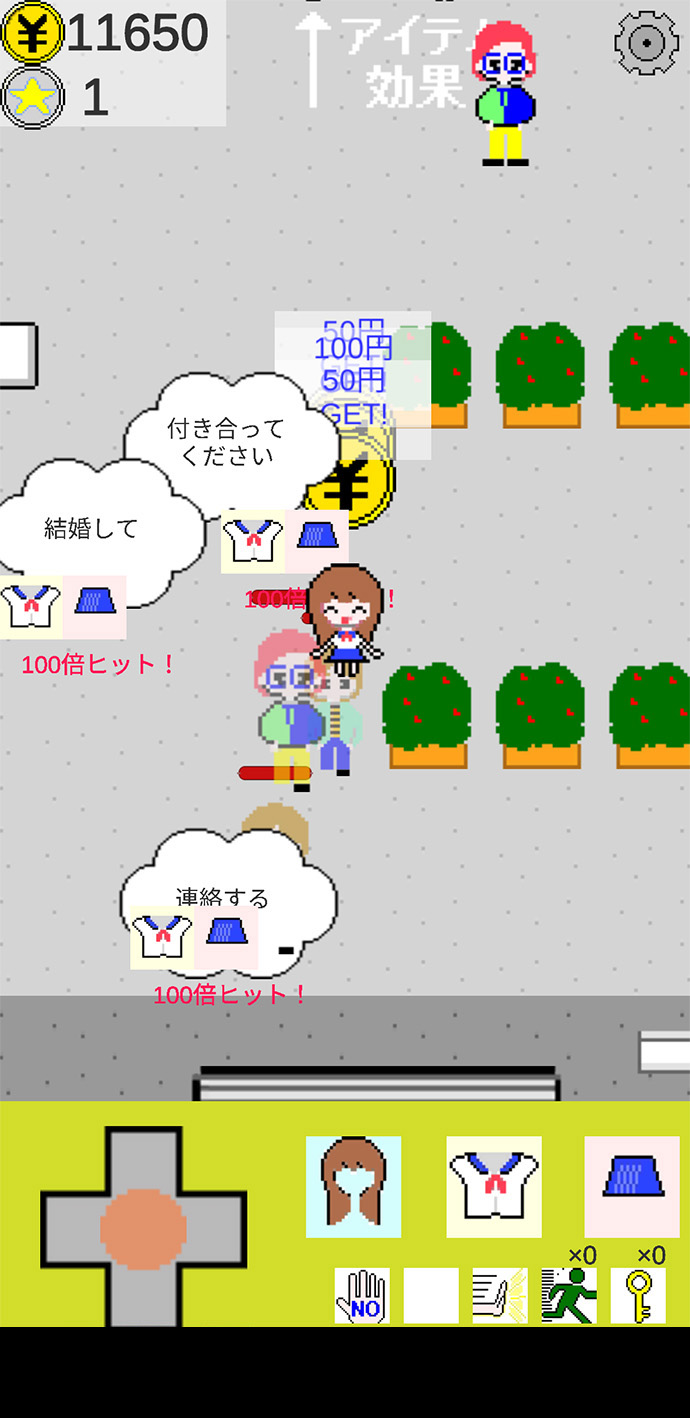
Task: Tap the D-pad center to move
Action: tap(143, 1229)
